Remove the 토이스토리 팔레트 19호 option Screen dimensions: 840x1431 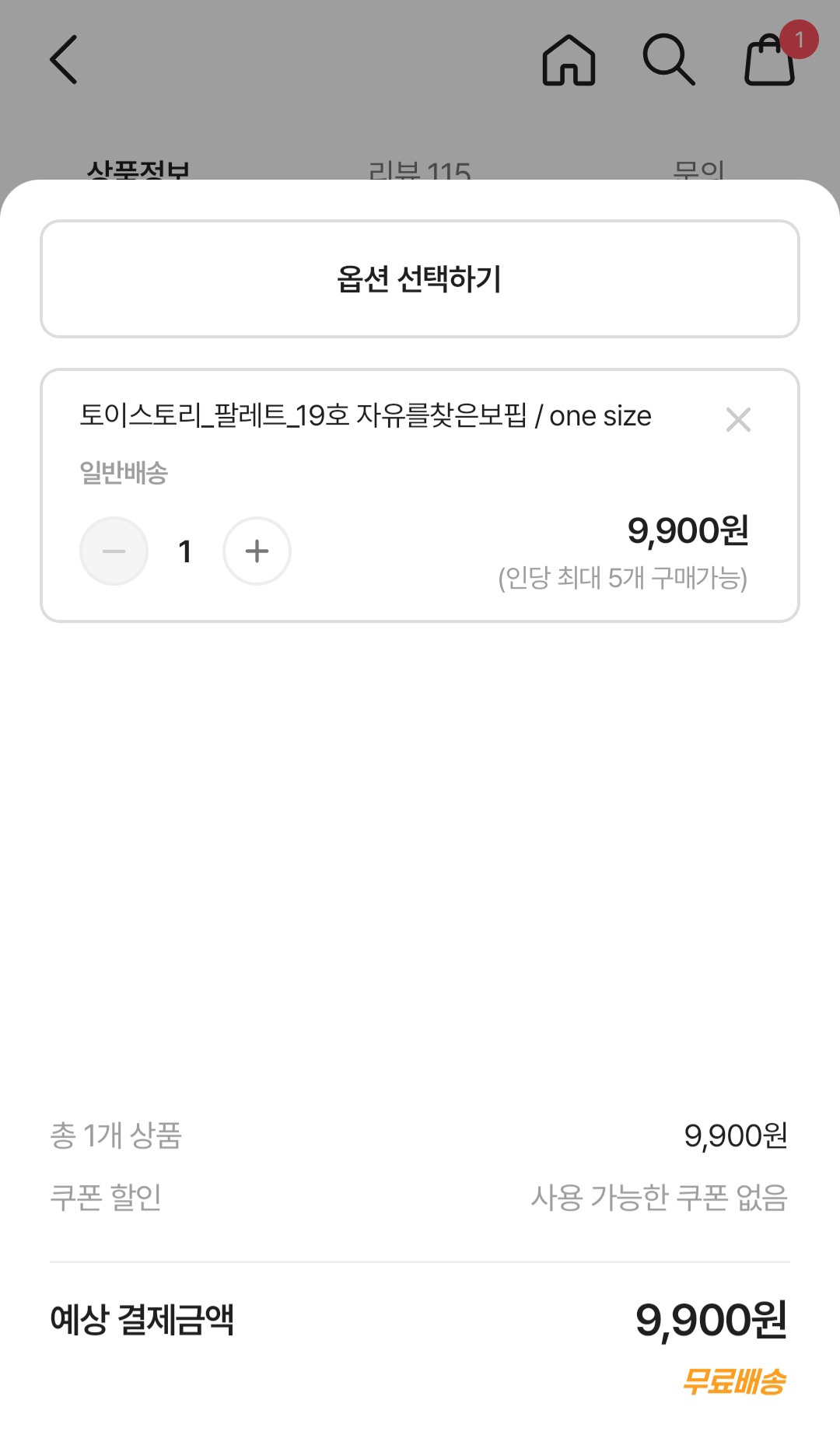[738, 419]
